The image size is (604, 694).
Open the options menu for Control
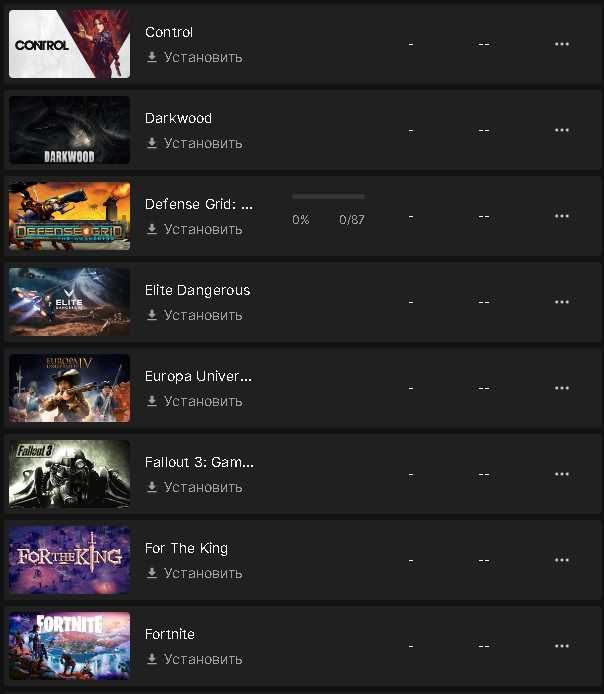coord(561,44)
